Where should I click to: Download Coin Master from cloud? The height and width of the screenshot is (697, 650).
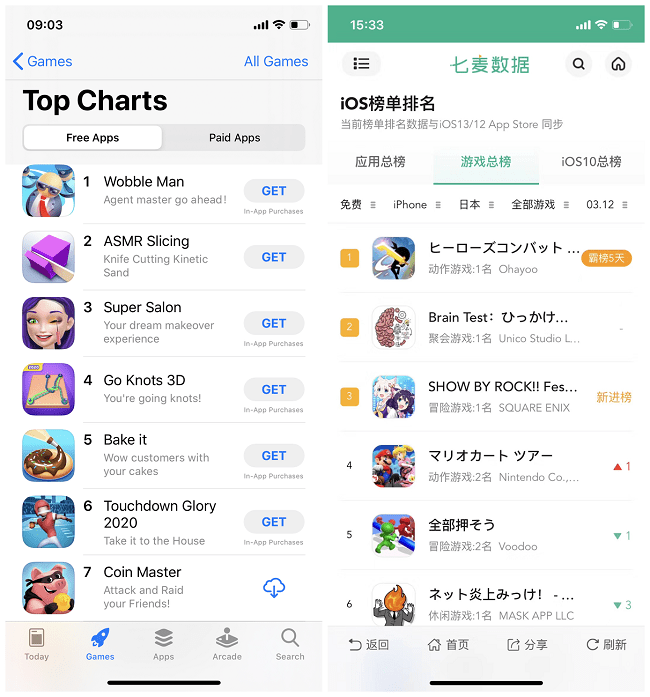click(x=274, y=588)
